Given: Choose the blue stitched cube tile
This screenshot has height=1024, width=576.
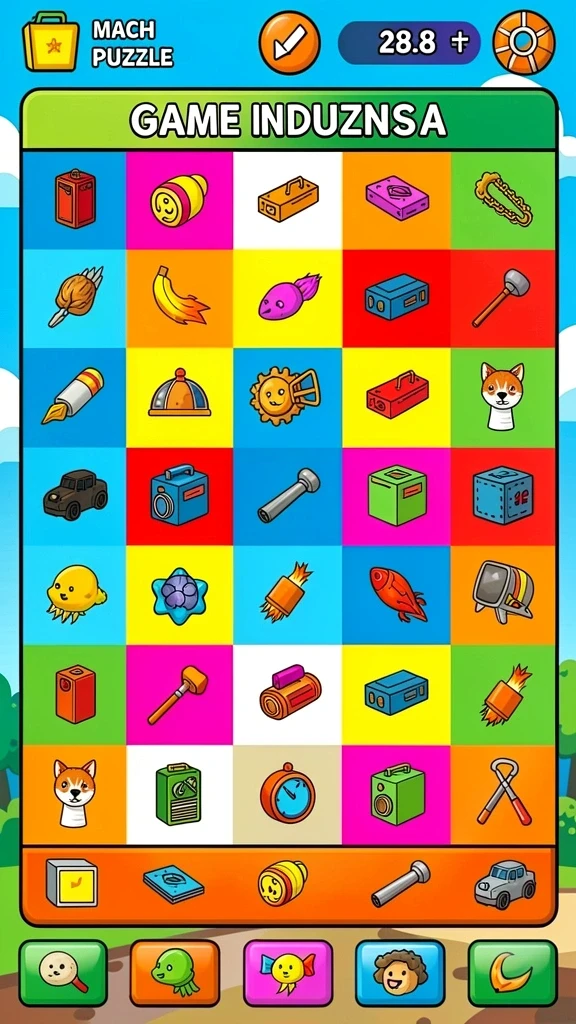Looking at the screenshot, I should point(503,495).
